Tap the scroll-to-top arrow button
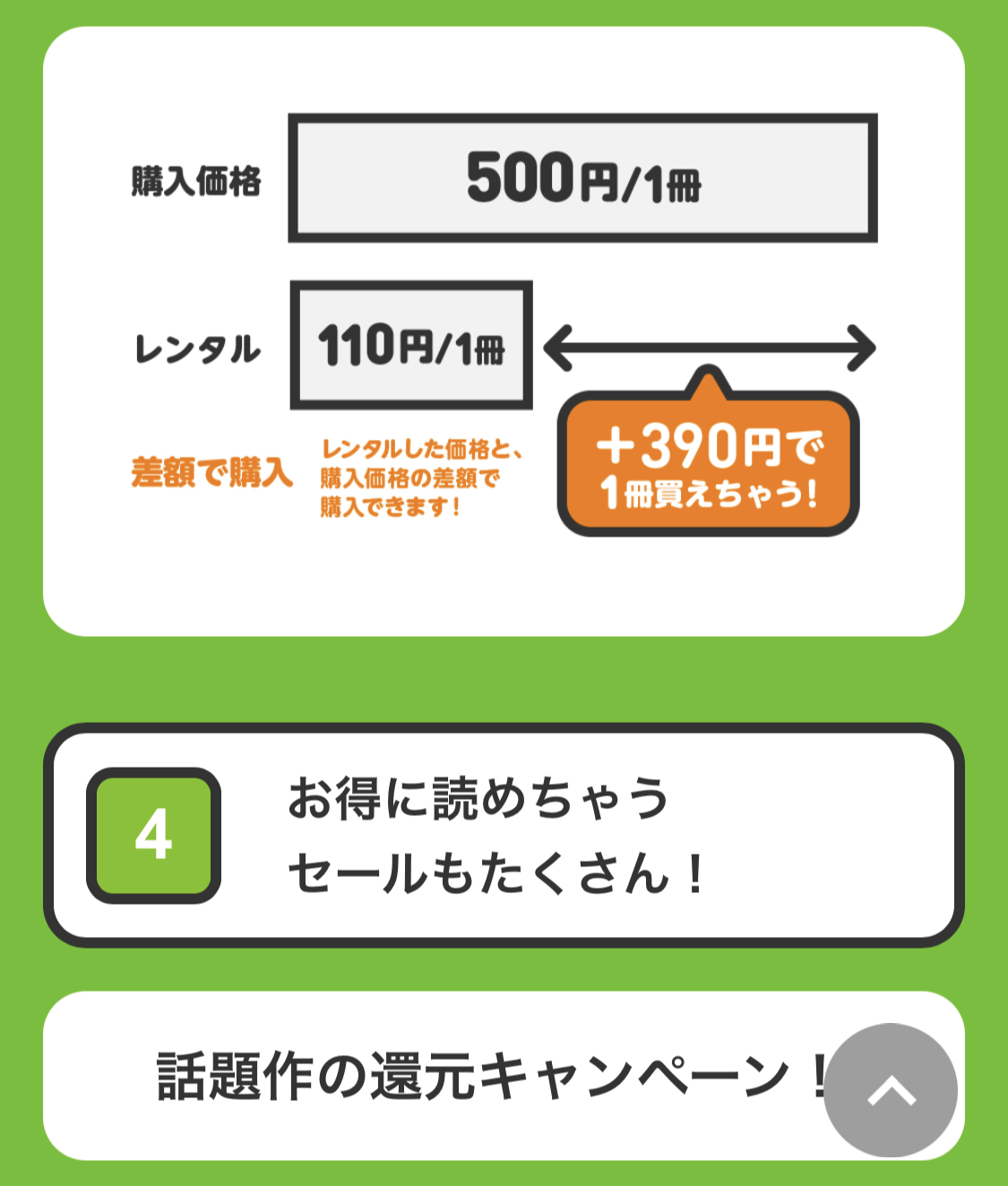 point(891,1090)
